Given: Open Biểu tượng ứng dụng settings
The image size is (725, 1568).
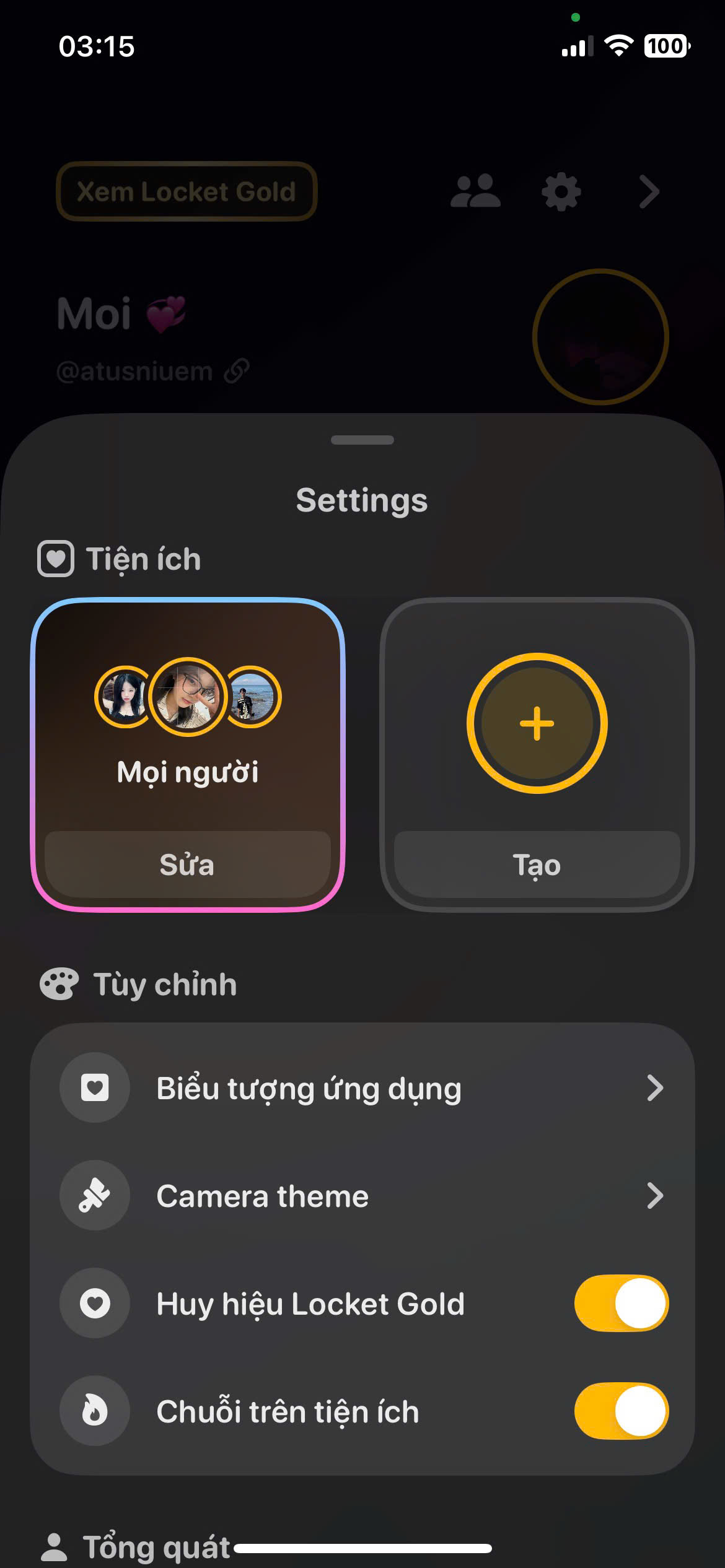Looking at the screenshot, I should tap(362, 1088).
